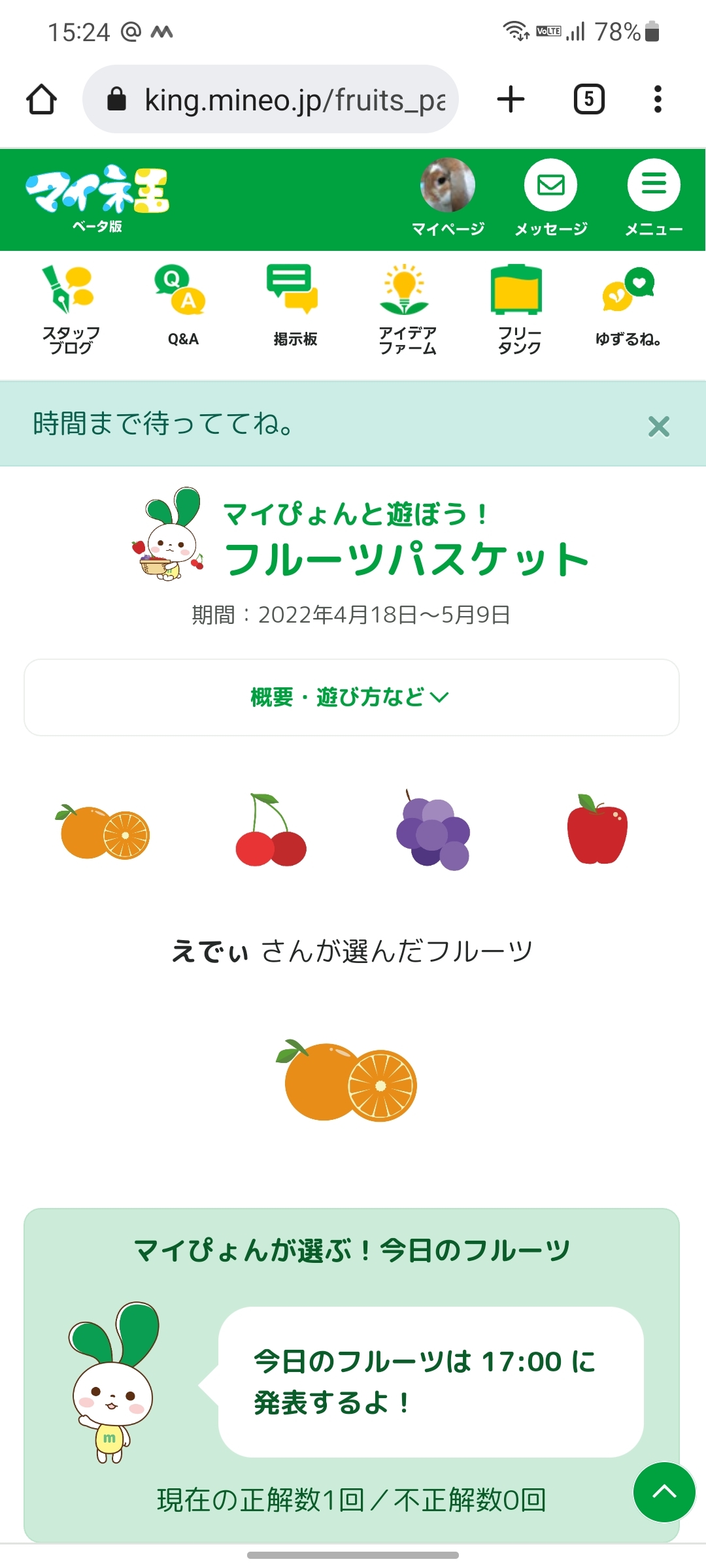Viewport: 706px width, 1568px height.
Task: Go to the browser home page
Action: (x=41, y=100)
